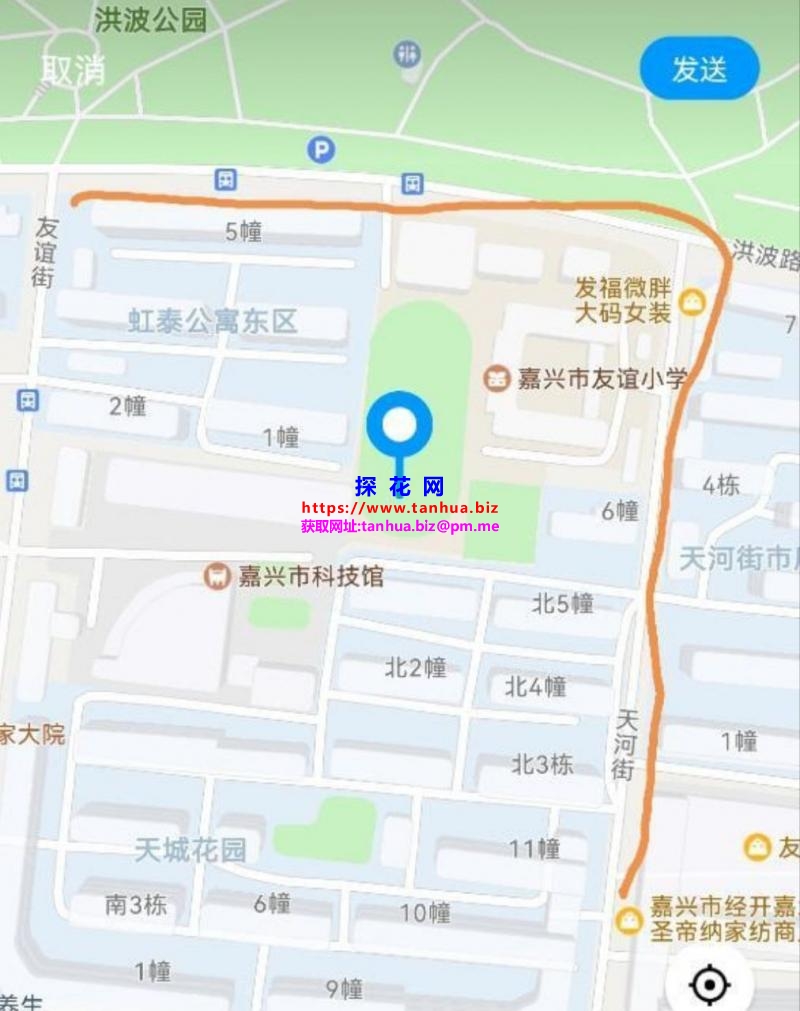Send the selected location with 发送
The image size is (800, 1011).
pyautogui.click(x=699, y=69)
